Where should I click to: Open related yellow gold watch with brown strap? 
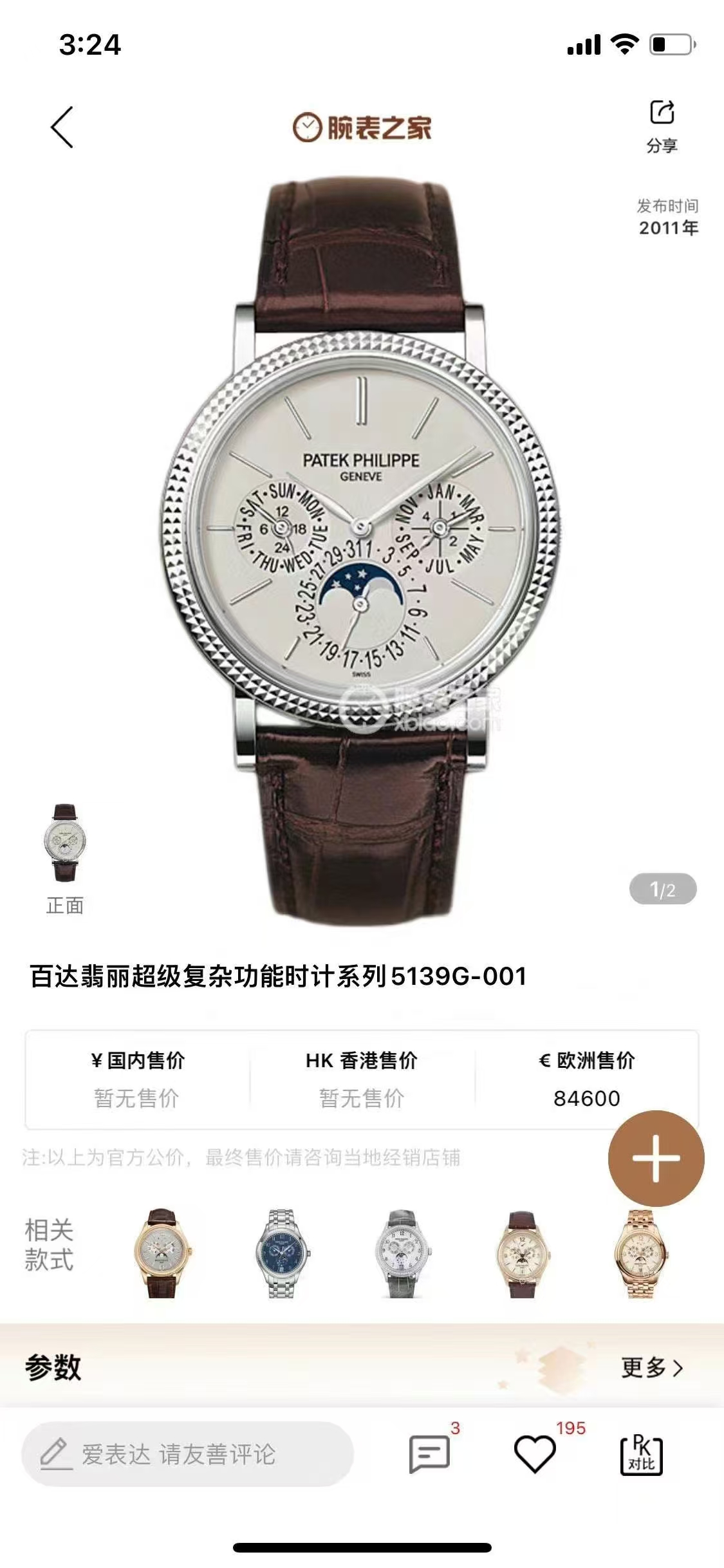click(161, 1253)
